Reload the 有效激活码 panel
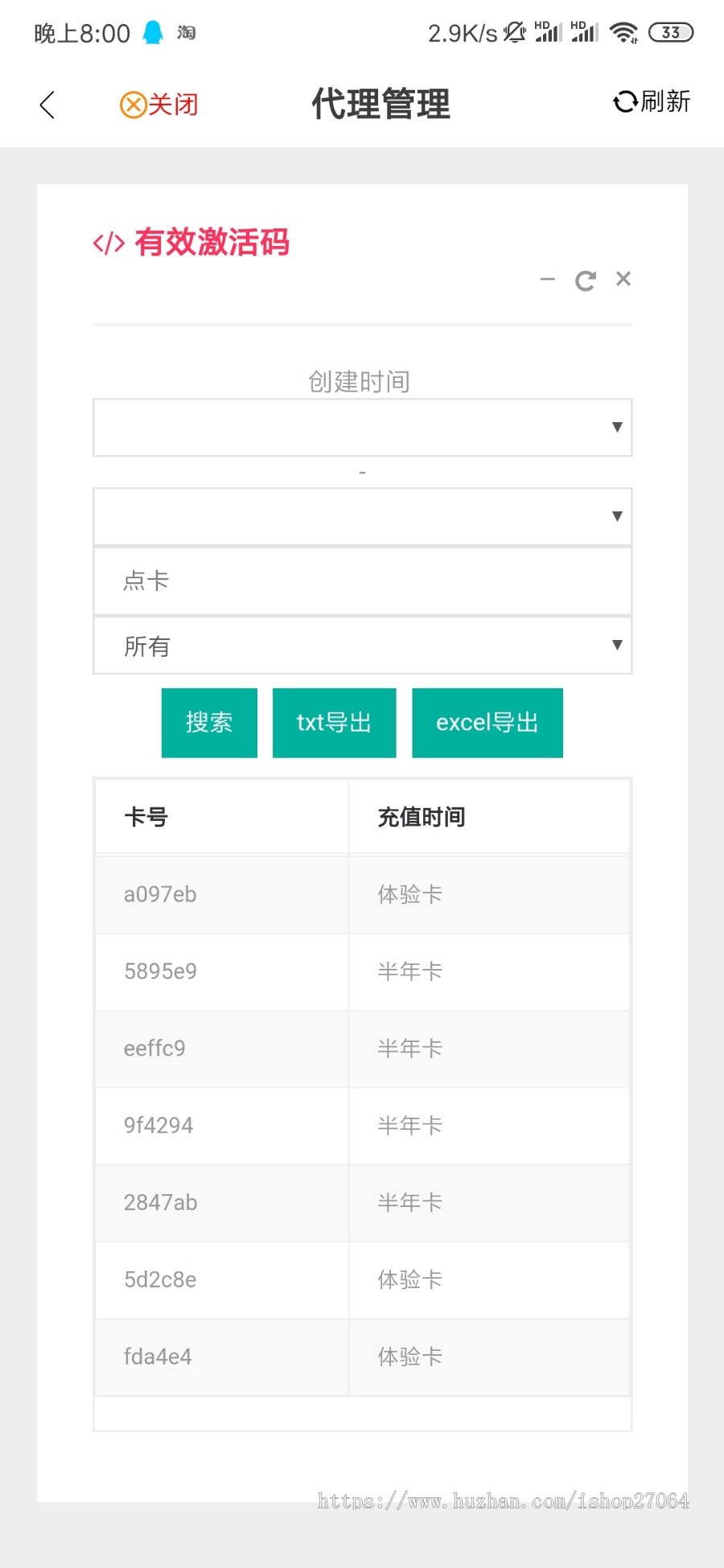Screen dimensions: 724x1568 (x=585, y=281)
